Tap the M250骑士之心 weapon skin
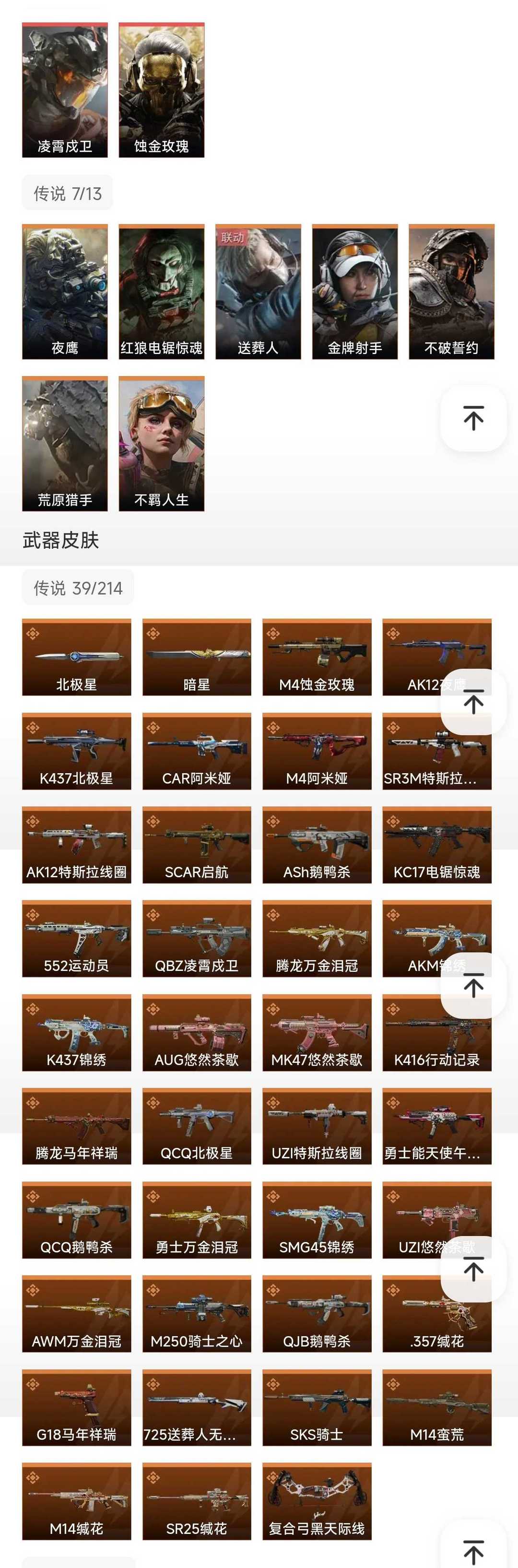518x1568 pixels. tap(197, 1314)
